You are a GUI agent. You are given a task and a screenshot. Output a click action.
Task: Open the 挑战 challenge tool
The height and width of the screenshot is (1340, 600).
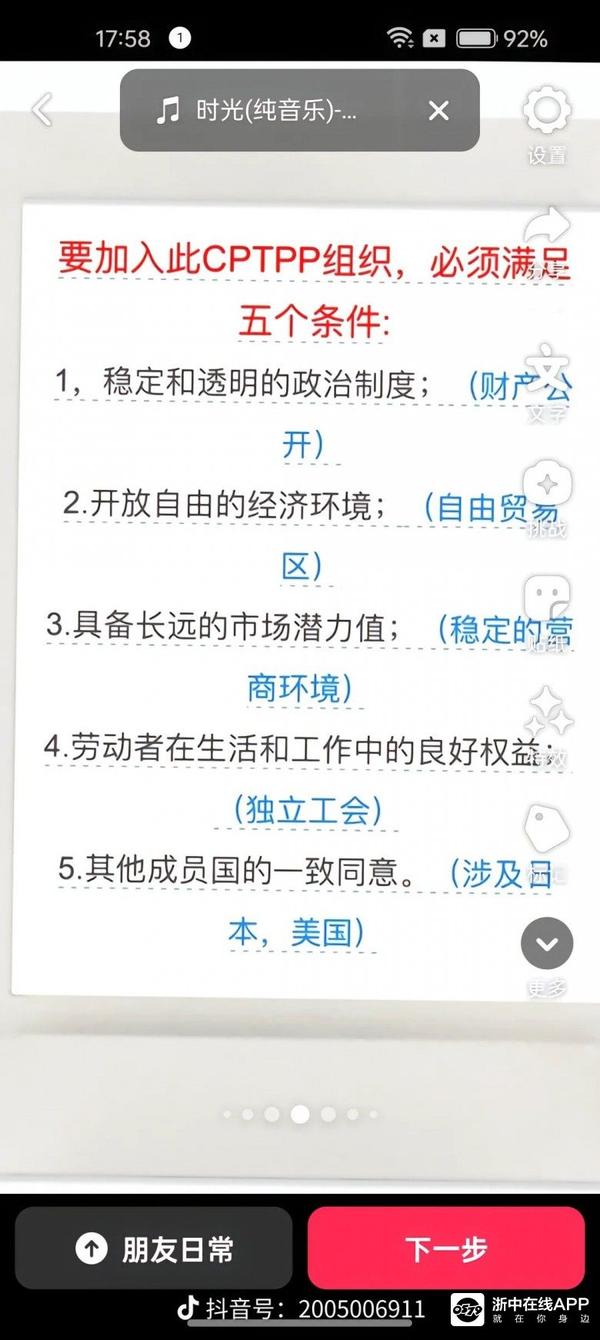[547, 487]
